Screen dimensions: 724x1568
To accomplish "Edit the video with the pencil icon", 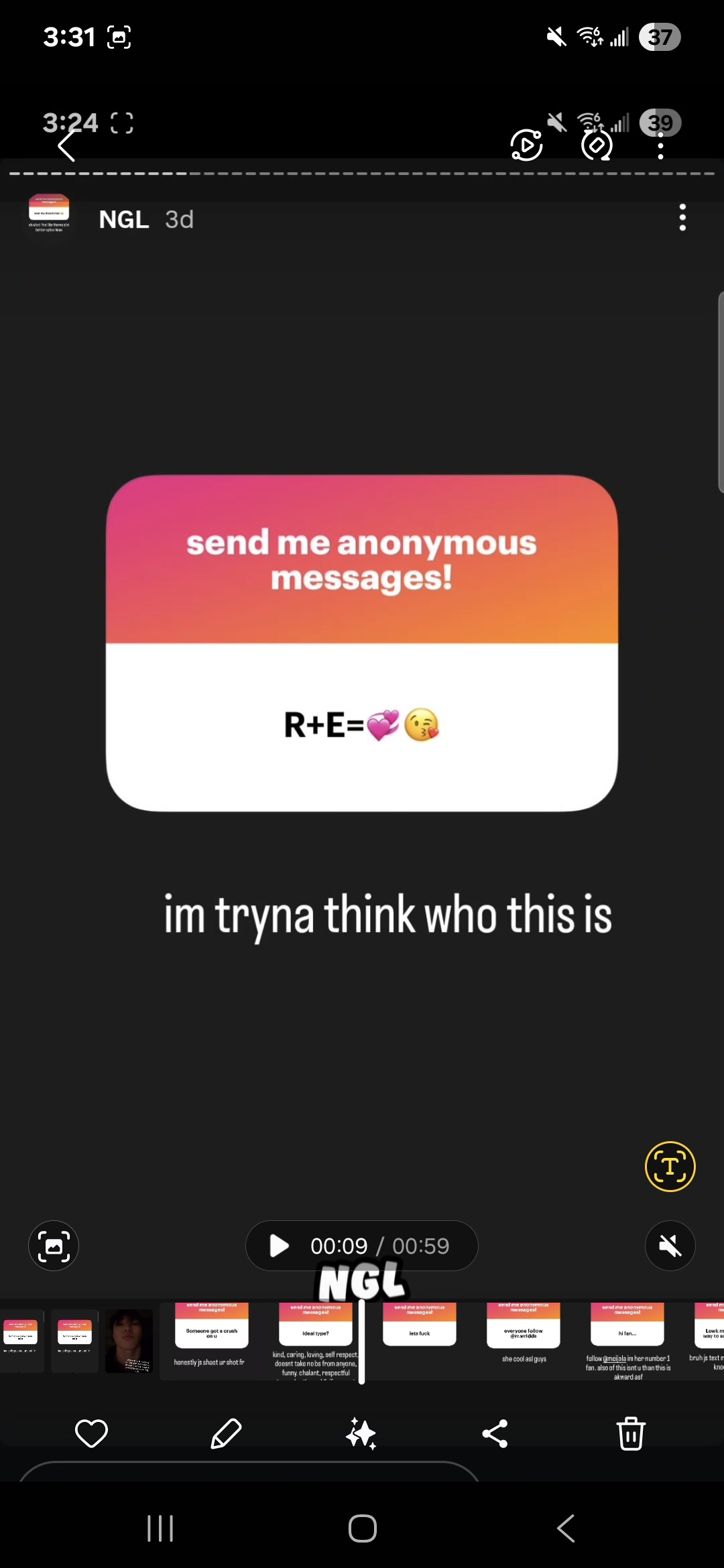I will (x=226, y=1434).
